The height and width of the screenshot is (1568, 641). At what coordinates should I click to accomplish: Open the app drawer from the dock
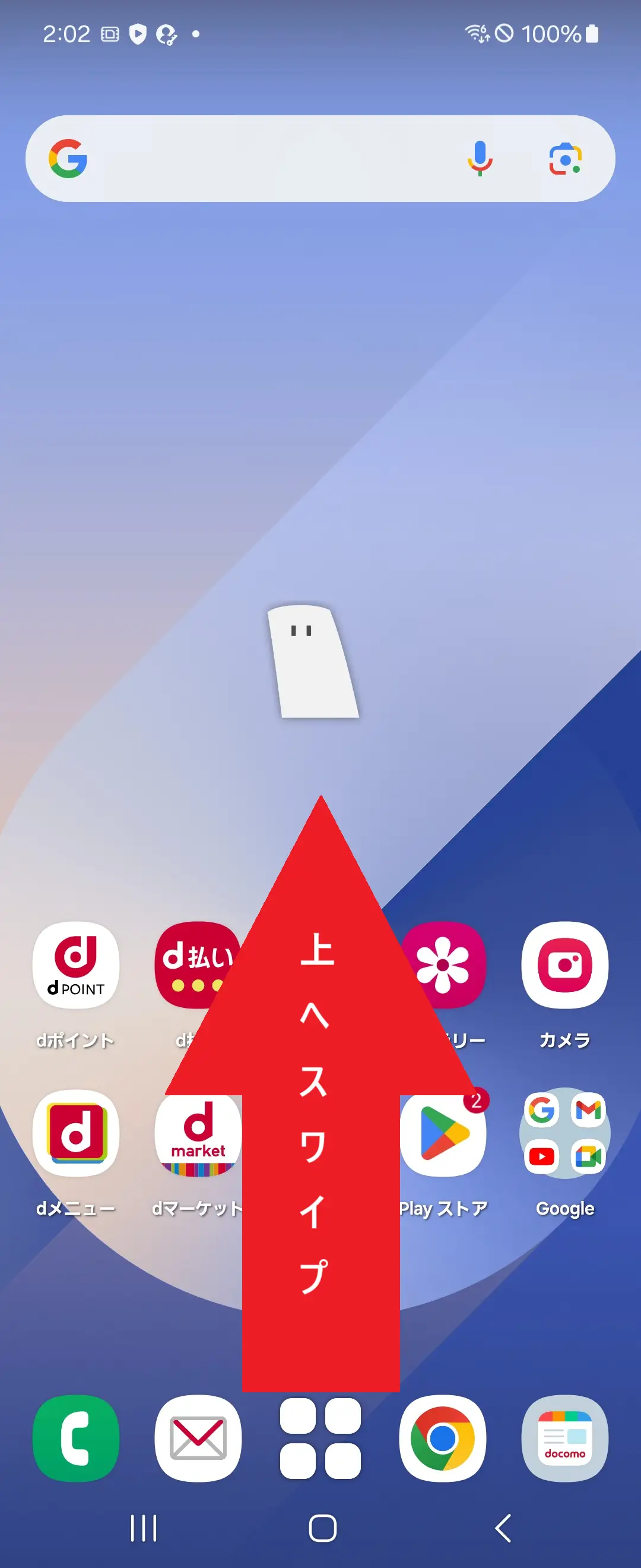(x=320, y=1437)
